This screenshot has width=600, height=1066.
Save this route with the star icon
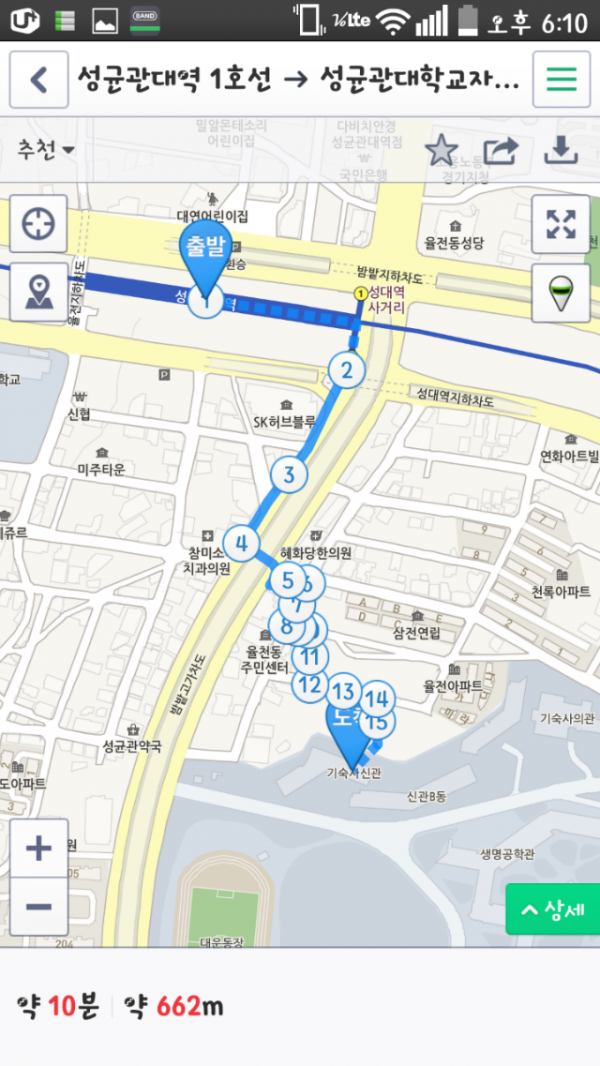pyautogui.click(x=441, y=150)
